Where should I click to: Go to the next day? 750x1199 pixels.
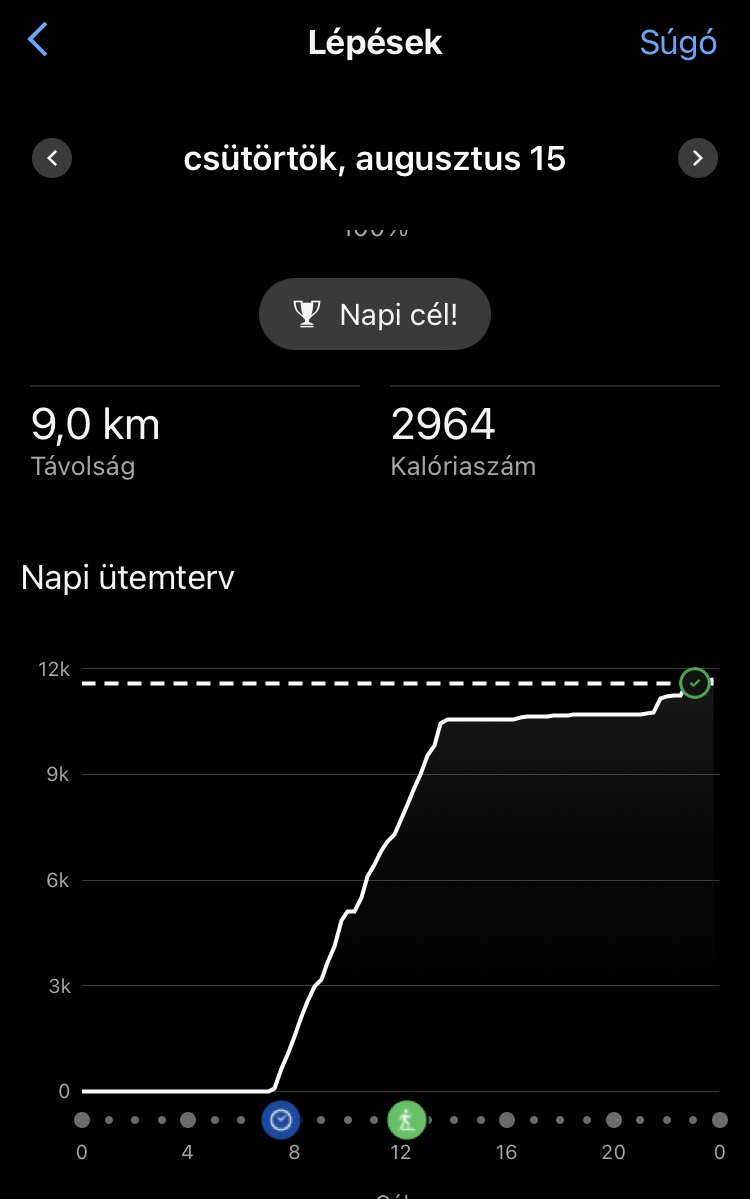pos(697,158)
